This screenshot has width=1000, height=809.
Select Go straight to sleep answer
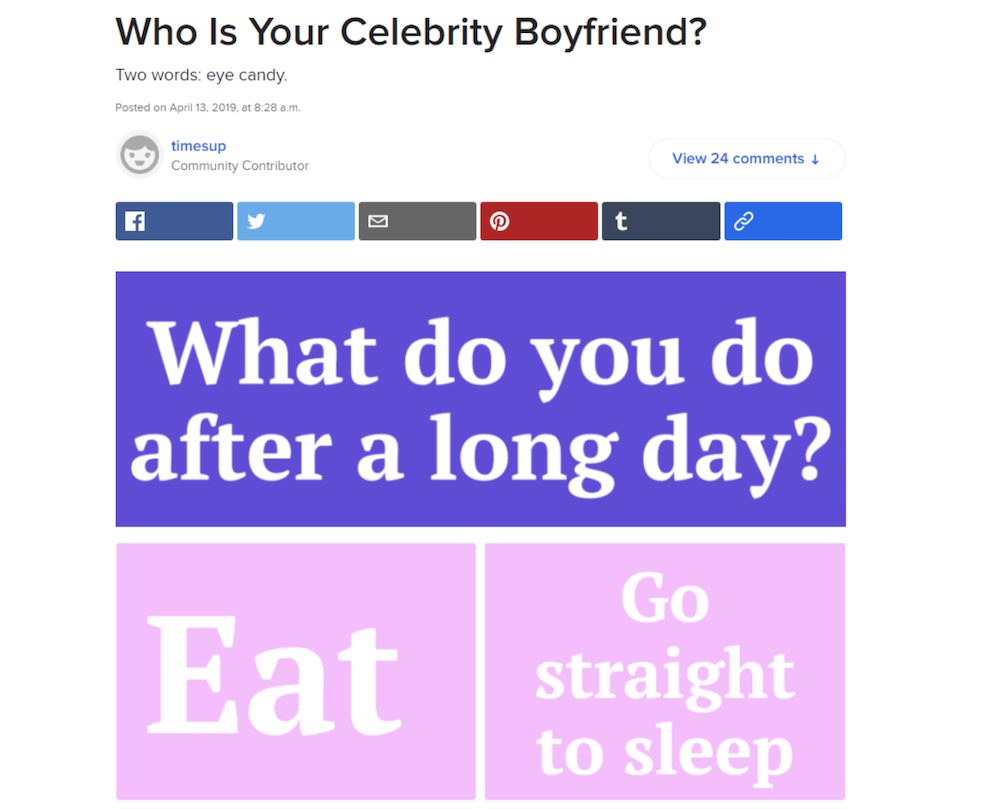[665, 671]
